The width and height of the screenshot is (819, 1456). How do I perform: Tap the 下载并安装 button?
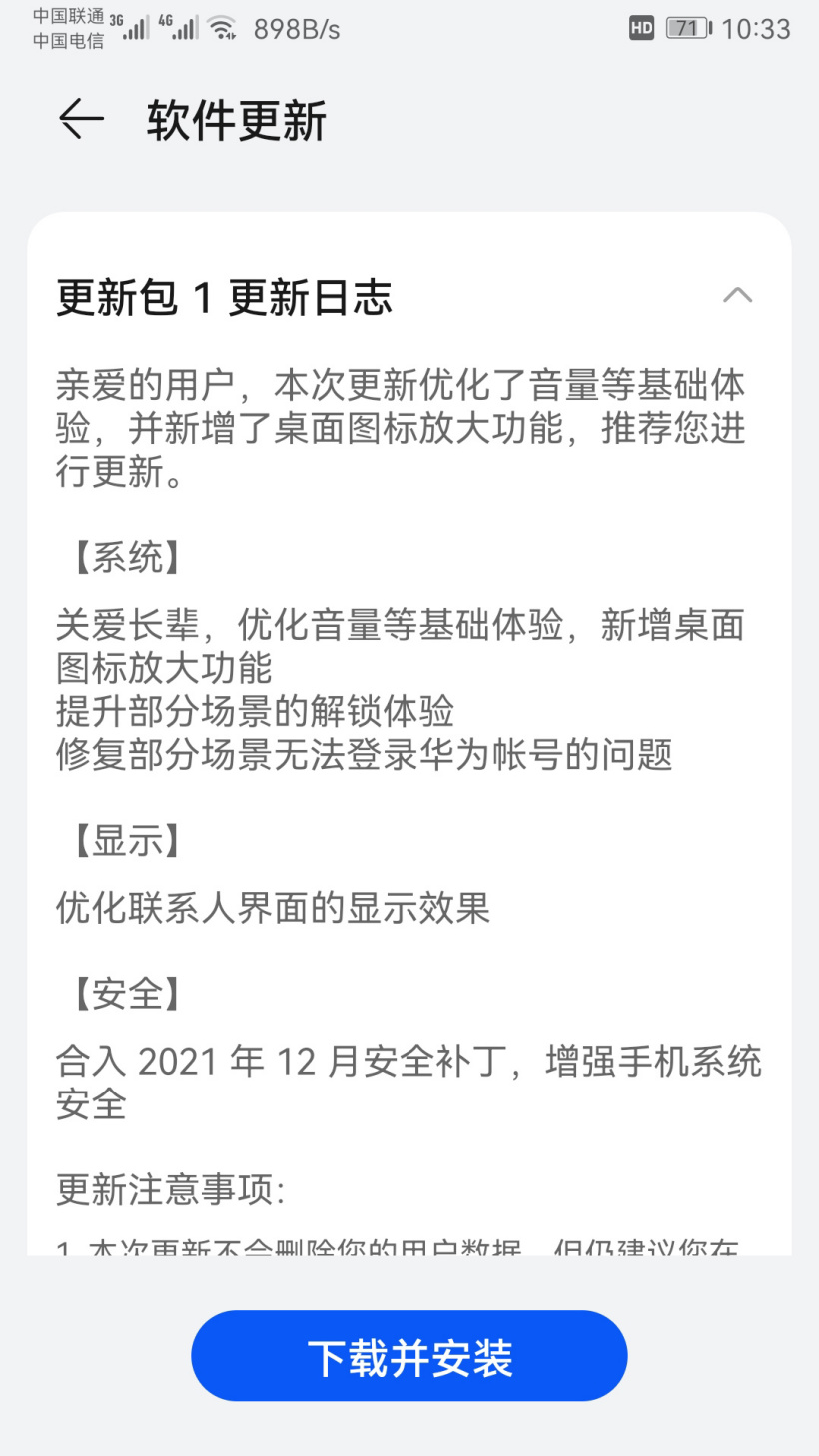point(409,1356)
